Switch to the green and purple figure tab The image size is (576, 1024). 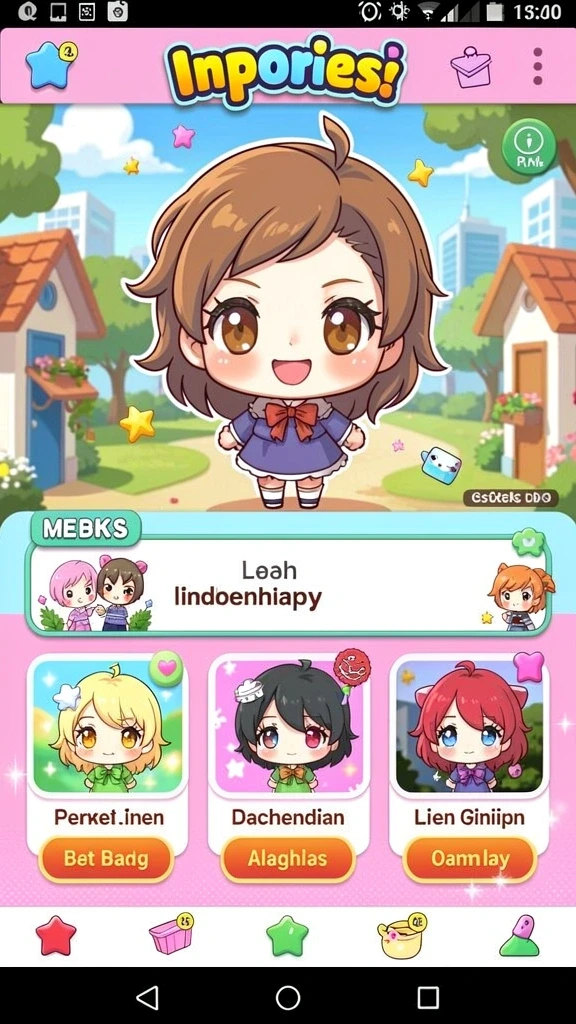[x=520, y=935]
